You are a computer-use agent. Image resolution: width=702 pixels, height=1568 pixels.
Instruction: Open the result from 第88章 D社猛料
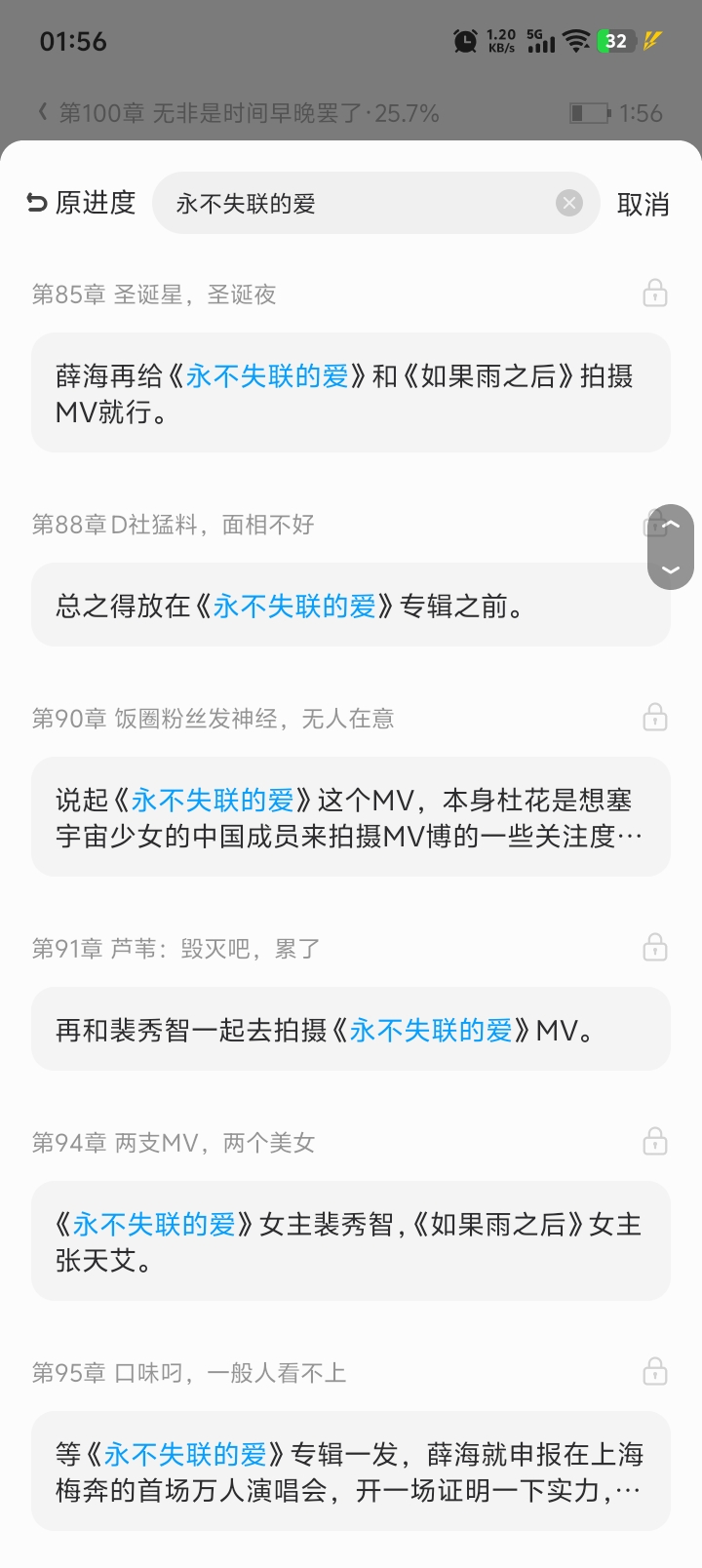point(351,605)
